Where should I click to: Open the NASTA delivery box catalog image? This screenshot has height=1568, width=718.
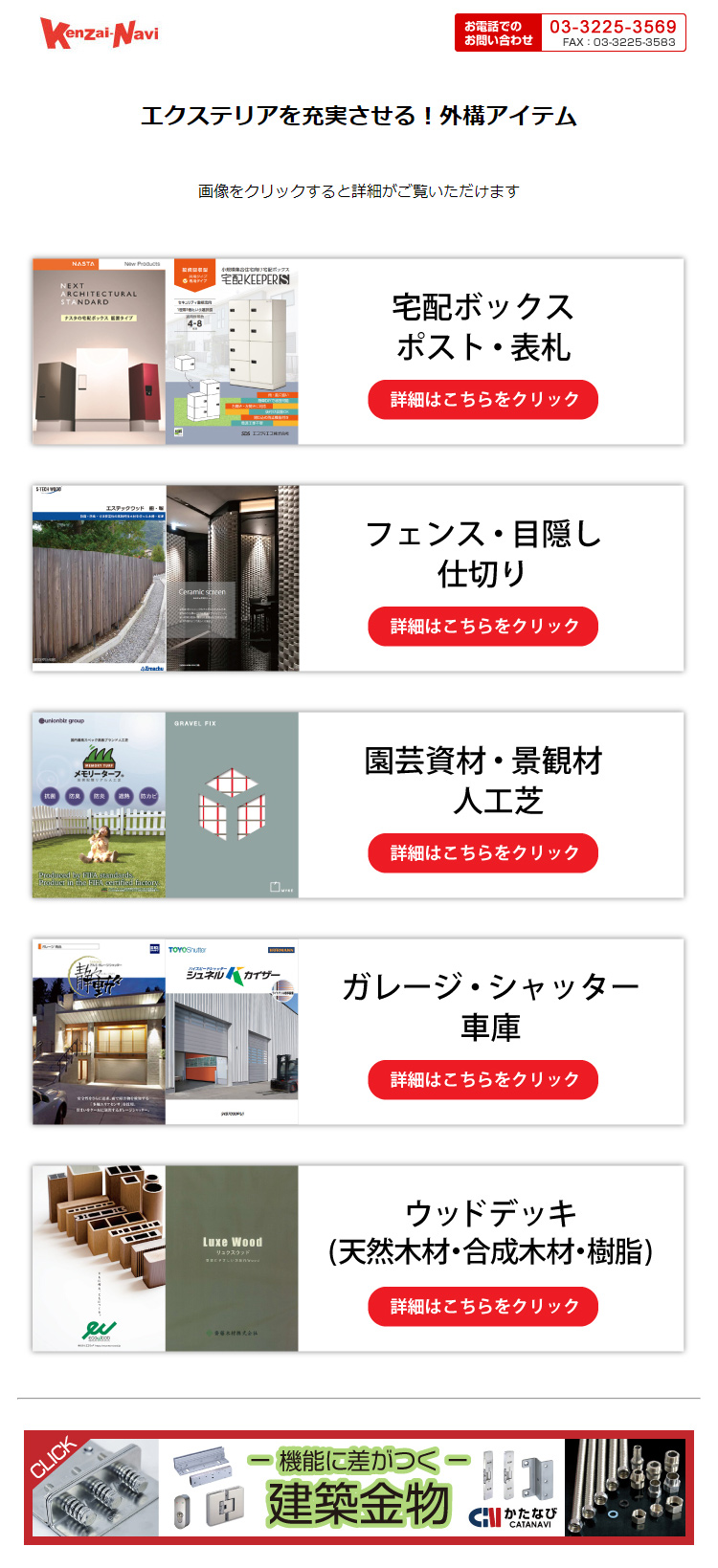point(99,351)
